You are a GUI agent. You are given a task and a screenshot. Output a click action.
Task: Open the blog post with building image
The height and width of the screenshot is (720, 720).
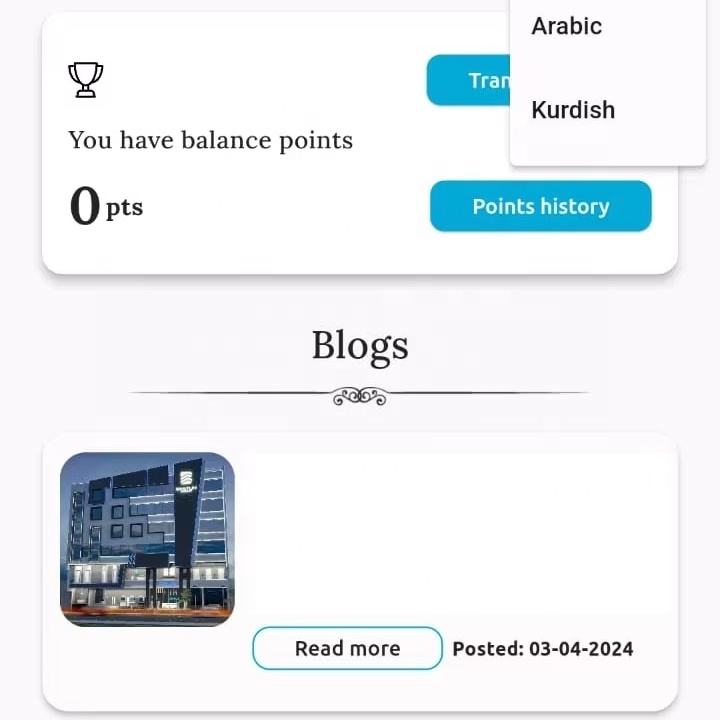pyautogui.click(x=147, y=540)
